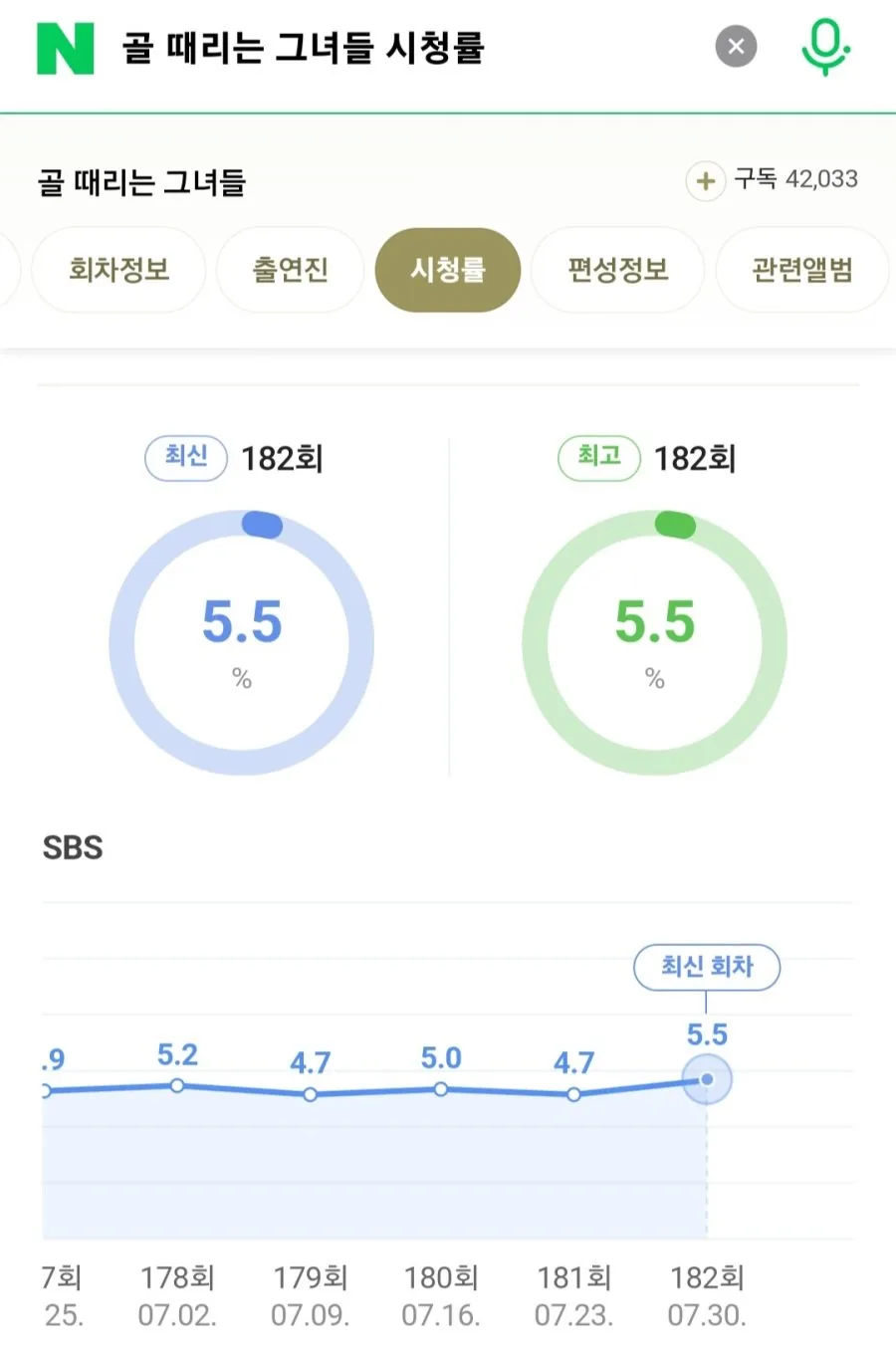This screenshot has height=1360, width=896.
Task: Start voice search with the microphone
Action: (825, 47)
